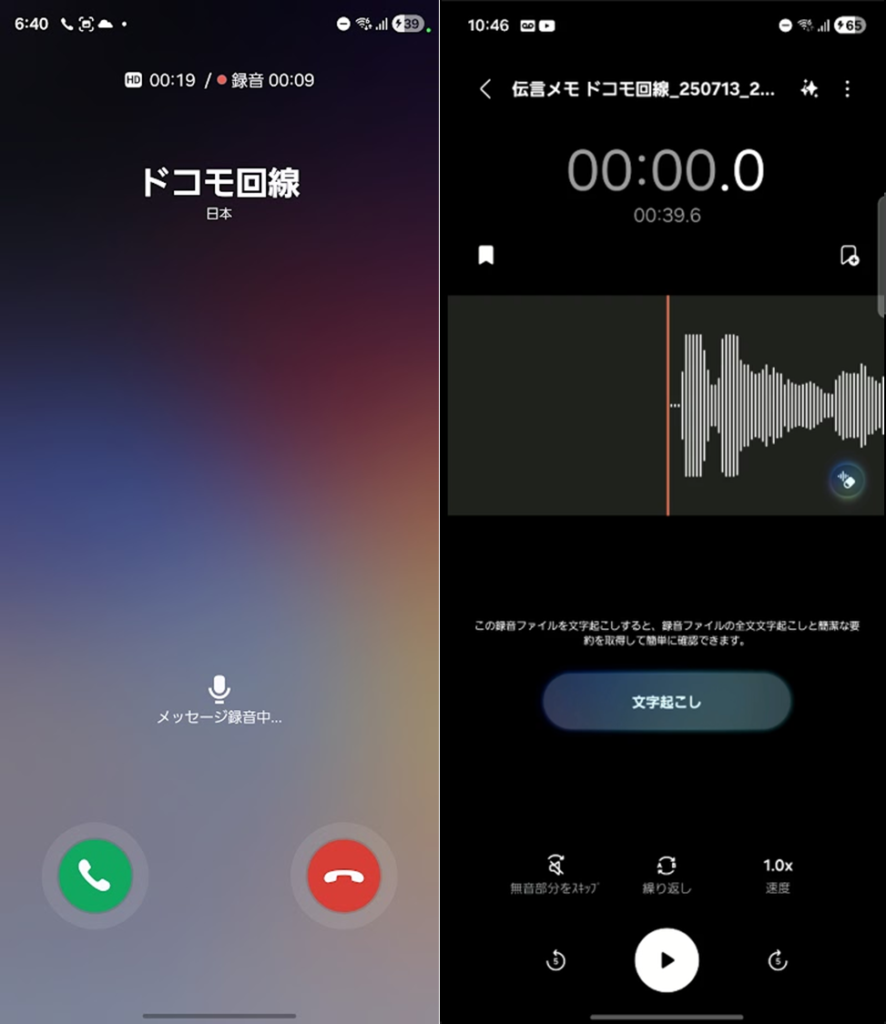
Task: Answer the call with green phone button
Action: (95, 876)
